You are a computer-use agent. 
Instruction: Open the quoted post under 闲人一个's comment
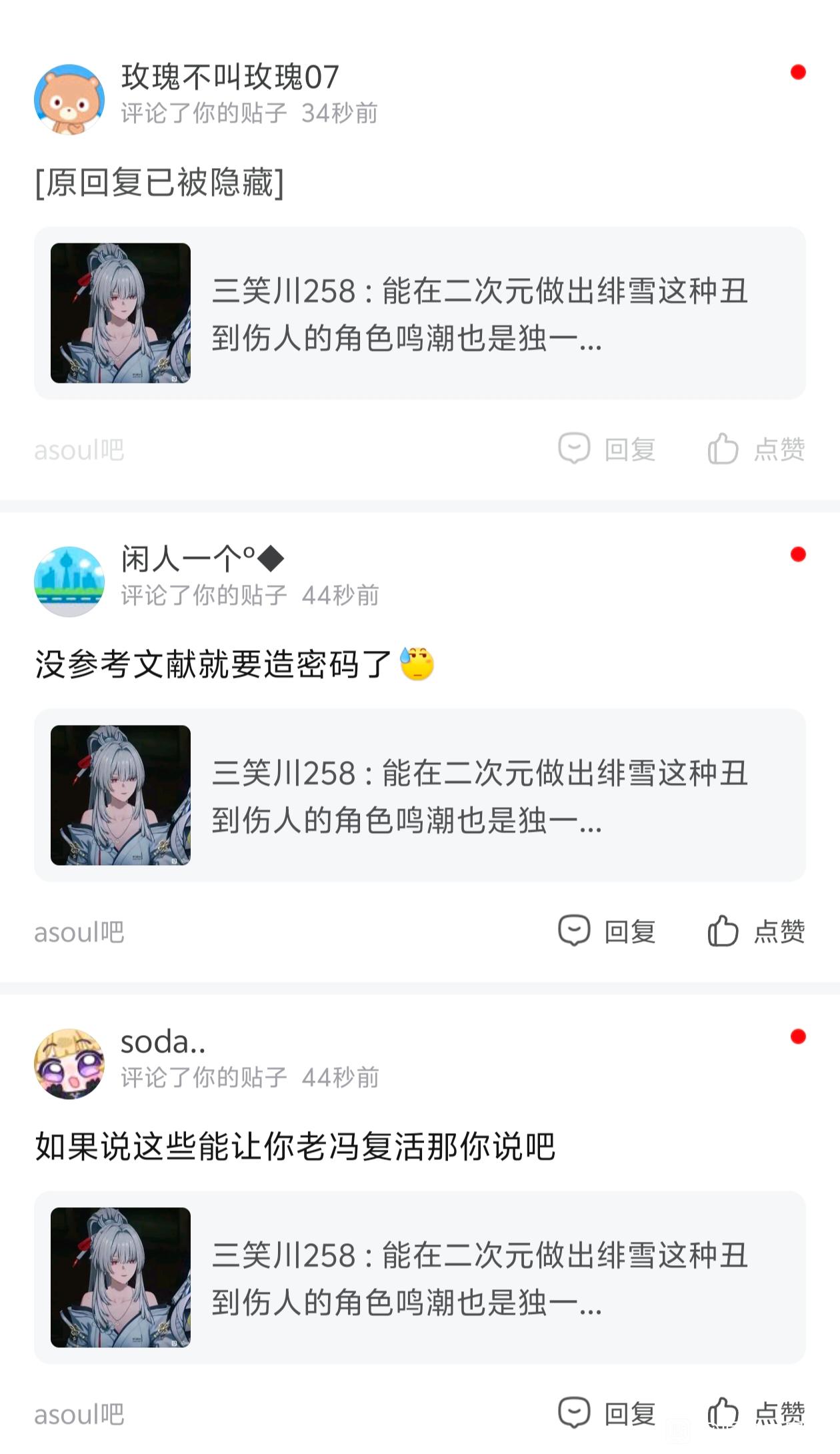(x=420, y=795)
